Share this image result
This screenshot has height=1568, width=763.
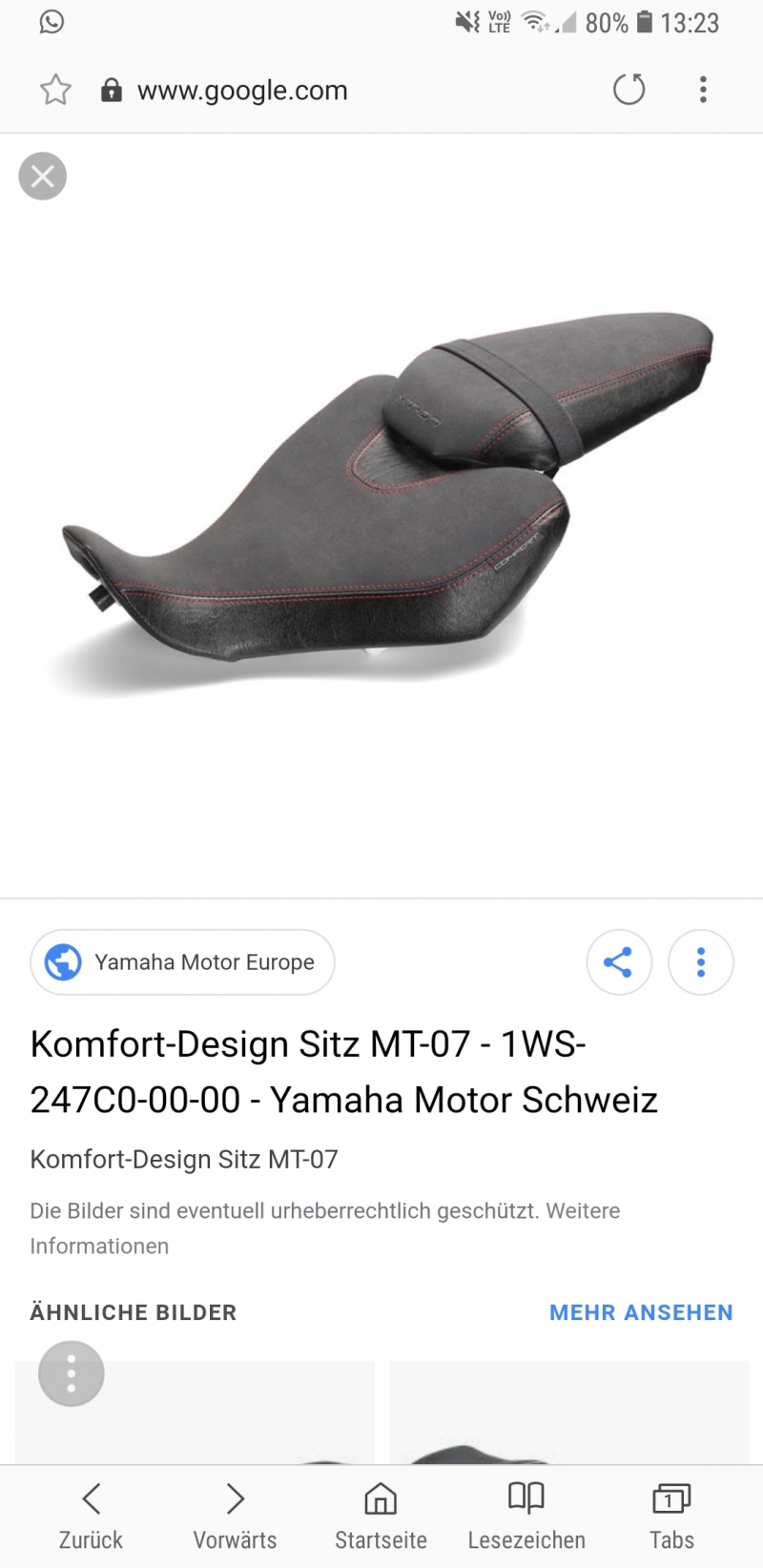[x=619, y=962]
